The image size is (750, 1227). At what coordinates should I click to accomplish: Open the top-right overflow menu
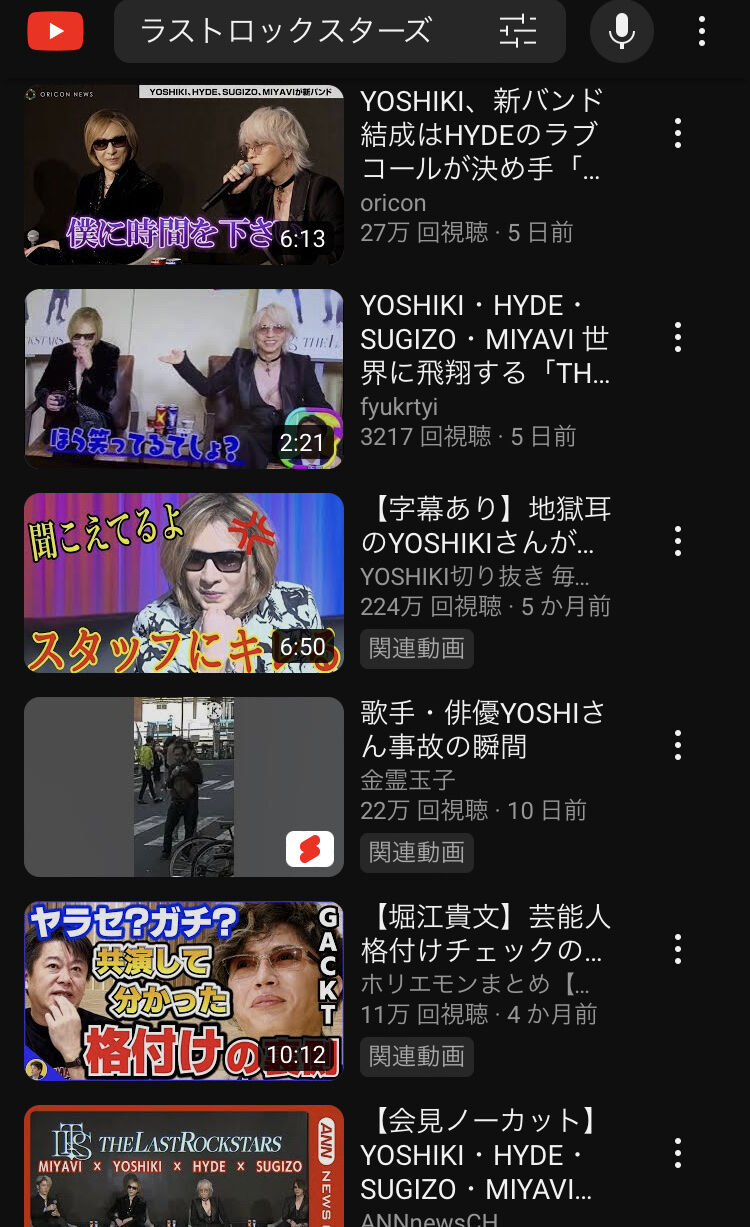point(702,32)
